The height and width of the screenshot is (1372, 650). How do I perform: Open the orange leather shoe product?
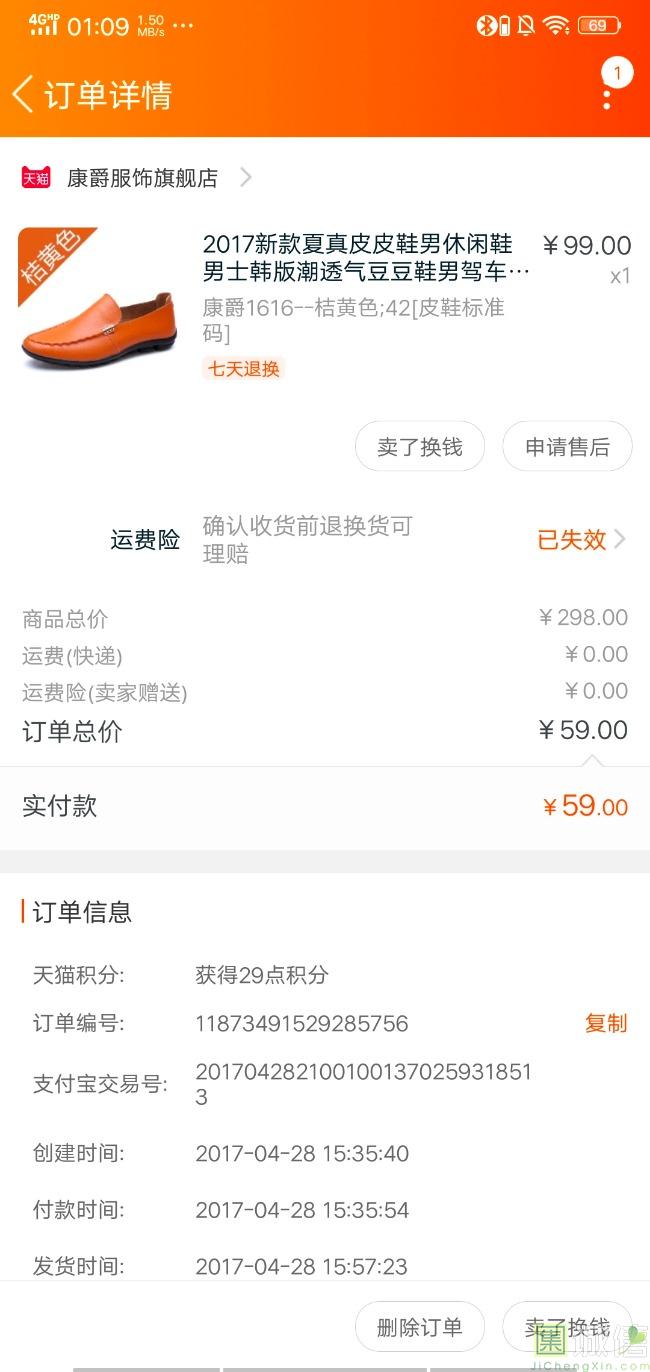(x=99, y=301)
